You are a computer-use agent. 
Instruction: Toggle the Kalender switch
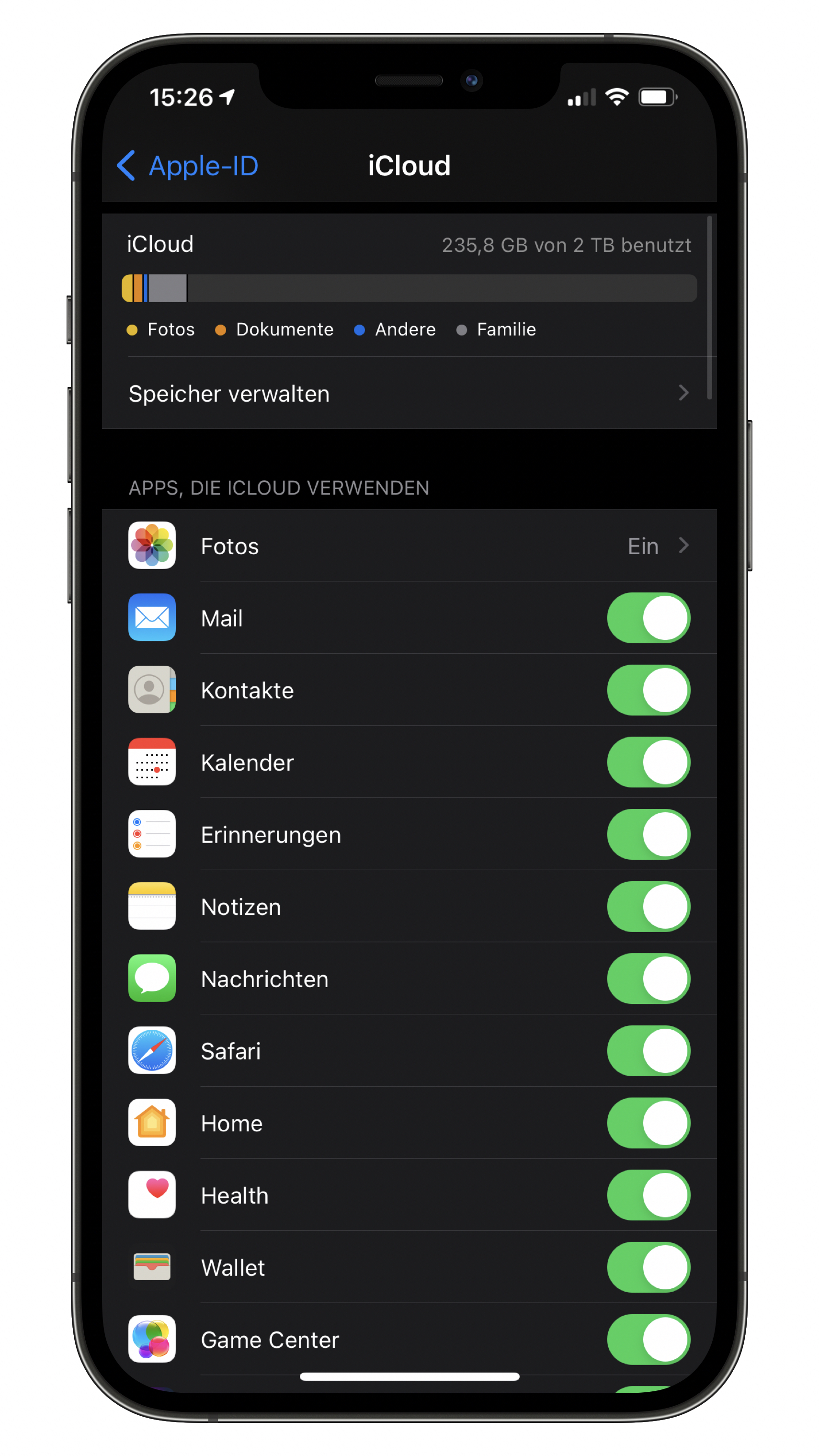pyautogui.click(x=648, y=762)
